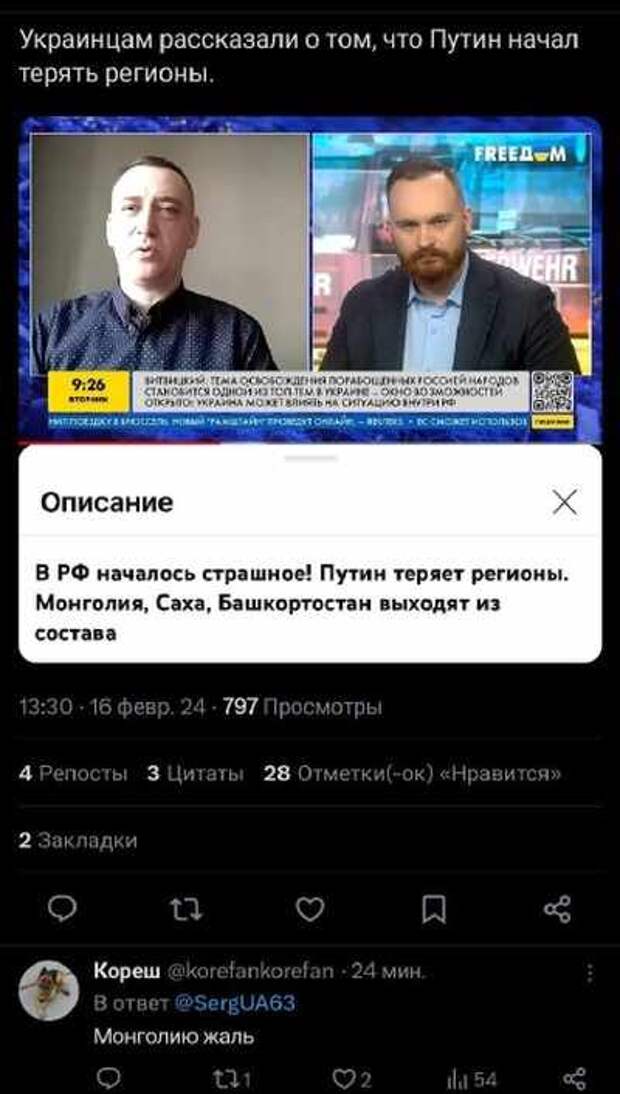Open overflow menu on Кореш's reply
The width and height of the screenshot is (620, 1094).
pyautogui.click(x=590, y=972)
